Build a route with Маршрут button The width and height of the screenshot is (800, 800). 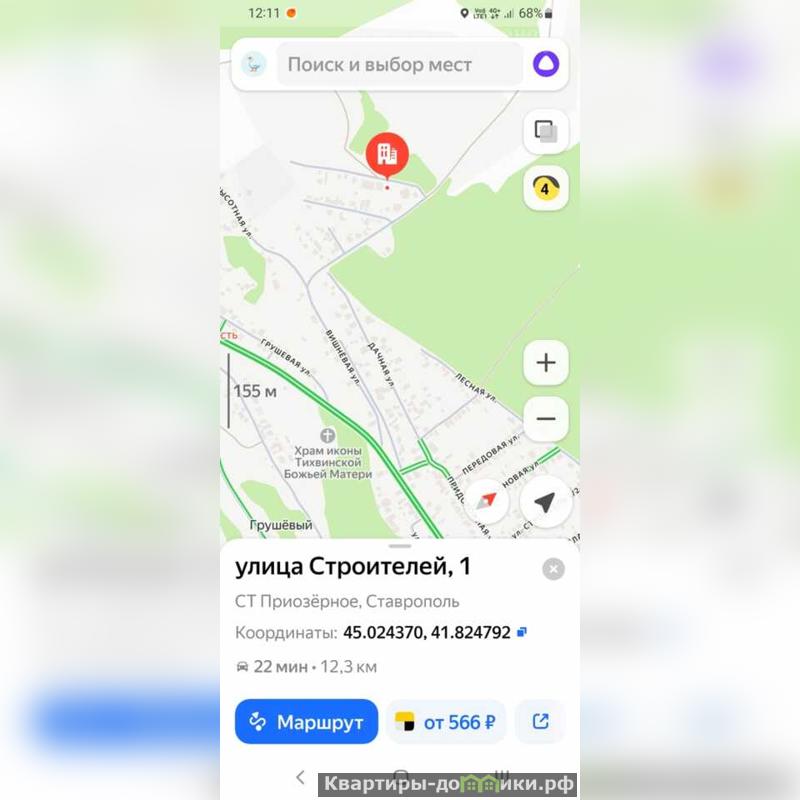[x=306, y=722]
